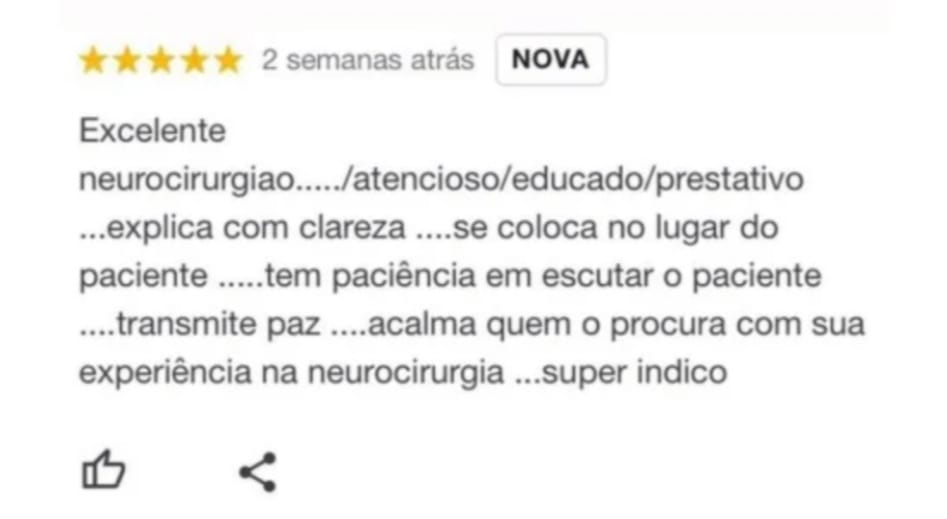Like this neurosurgeon review
This screenshot has height=519, width=947.
point(103,470)
